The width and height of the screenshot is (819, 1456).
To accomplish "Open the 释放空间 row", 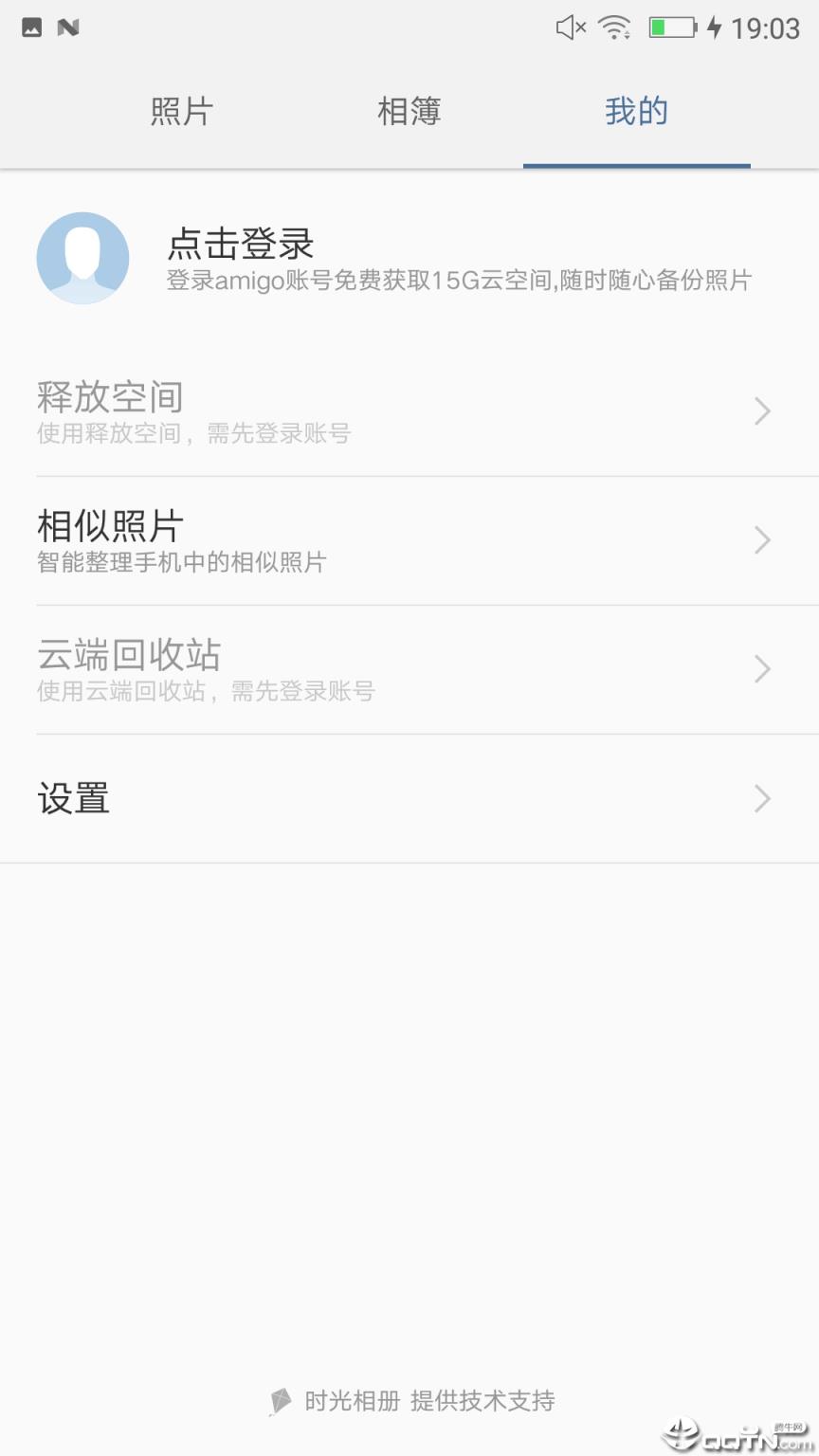I will [x=408, y=411].
